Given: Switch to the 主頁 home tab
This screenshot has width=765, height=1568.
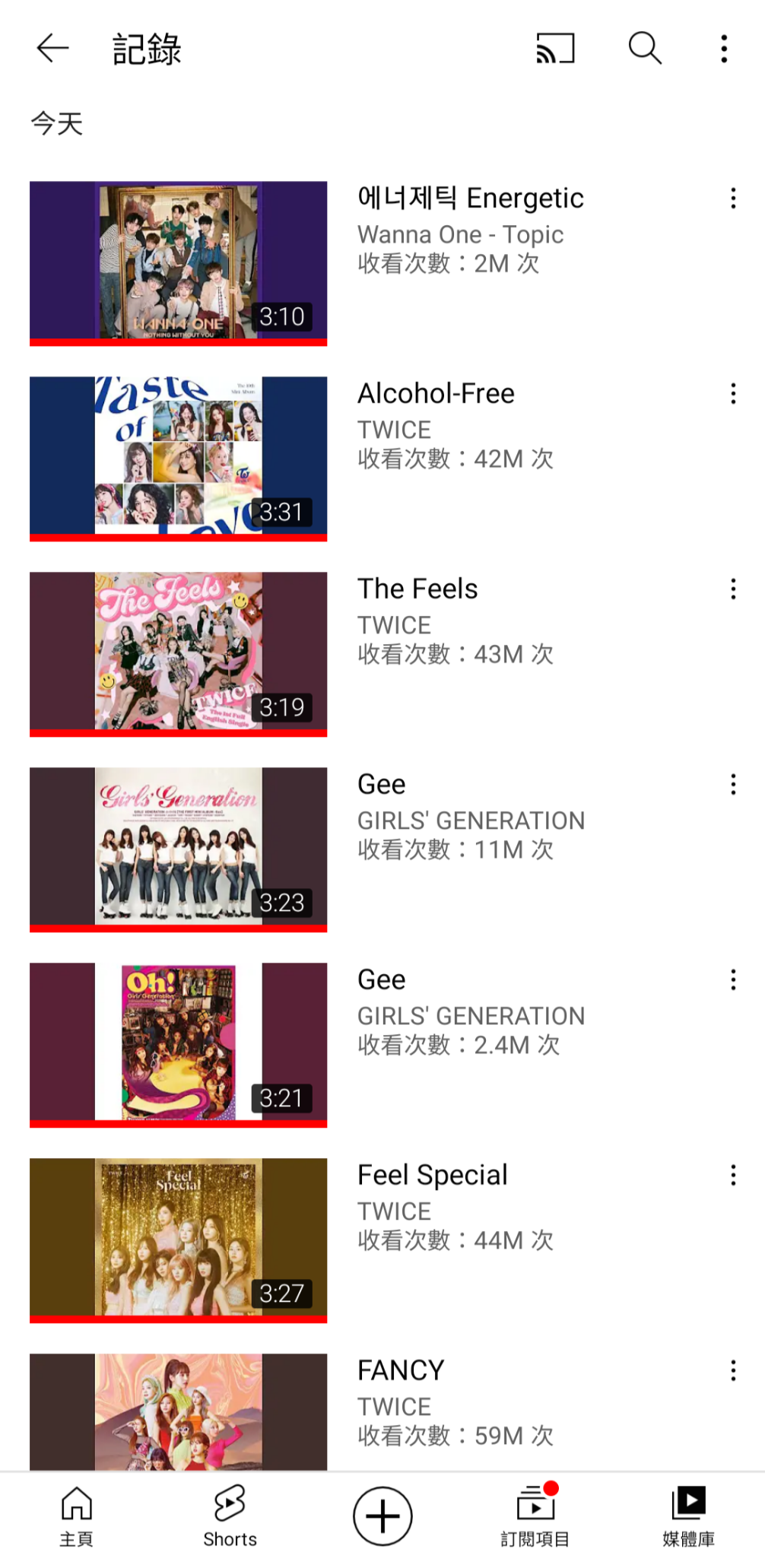Looking at the screenshot, I should 77,1517.
